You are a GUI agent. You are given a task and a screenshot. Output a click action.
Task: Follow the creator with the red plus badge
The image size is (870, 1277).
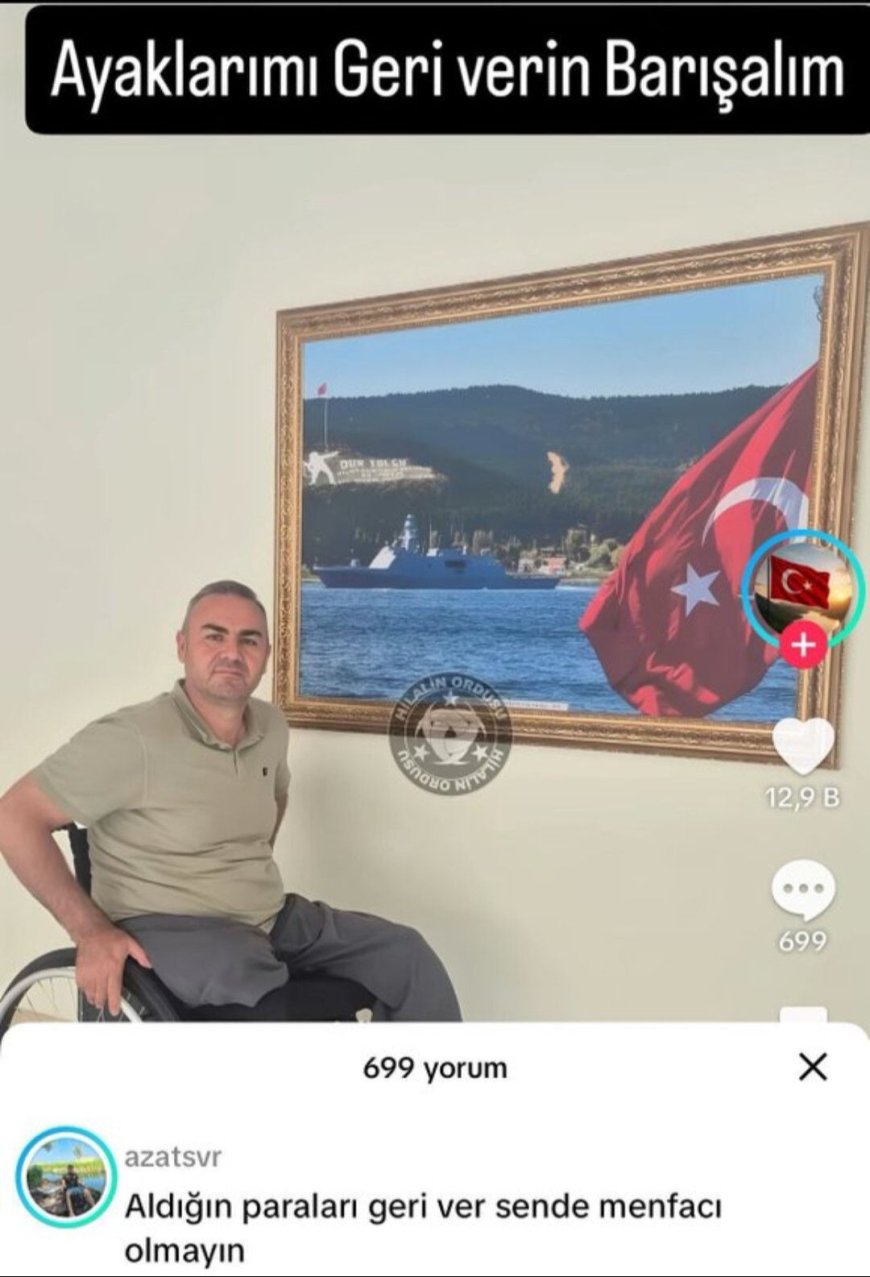pos(803,645)
